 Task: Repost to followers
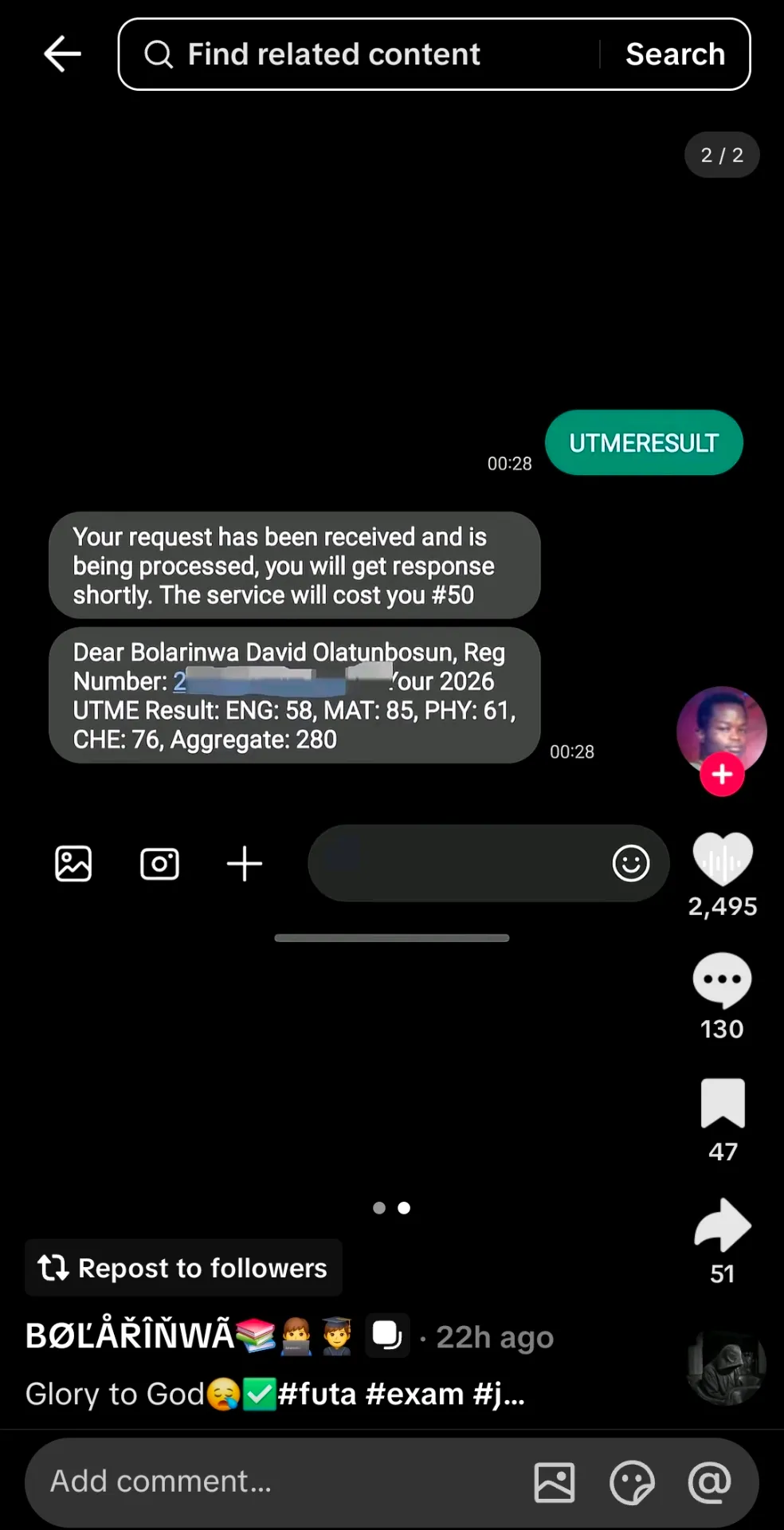pos(183,1268)
